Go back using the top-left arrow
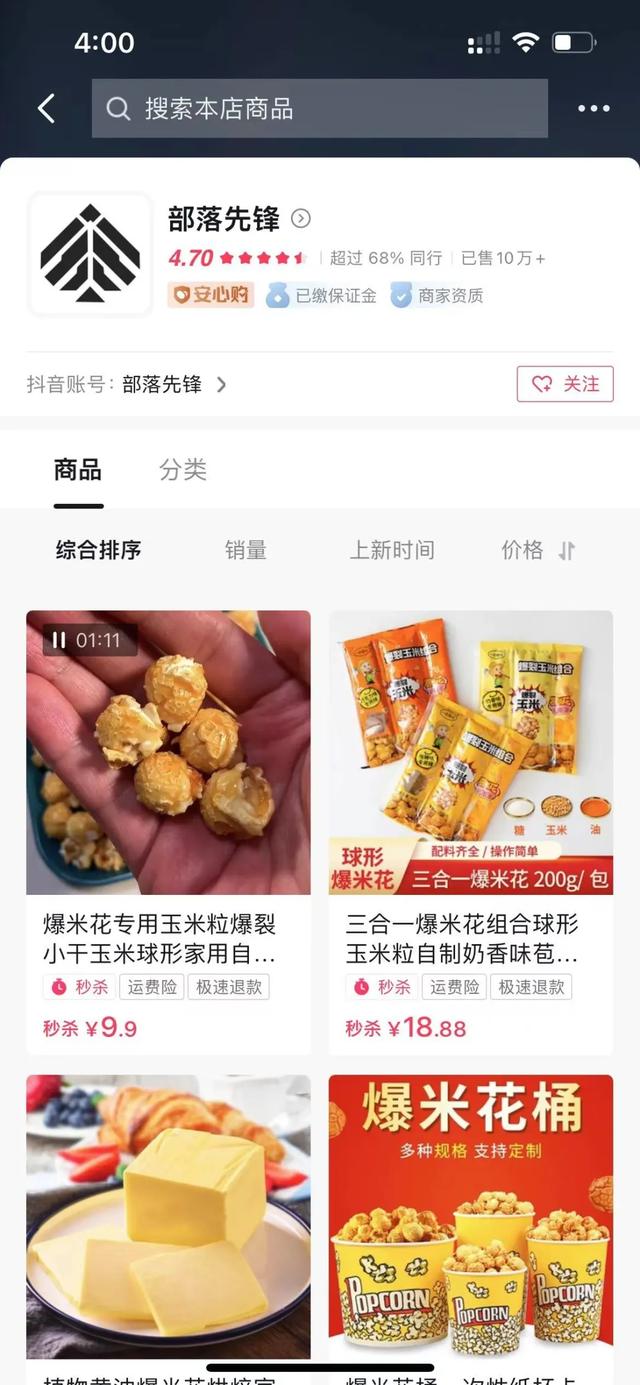640x1385 pixels. tap(46, 108)
